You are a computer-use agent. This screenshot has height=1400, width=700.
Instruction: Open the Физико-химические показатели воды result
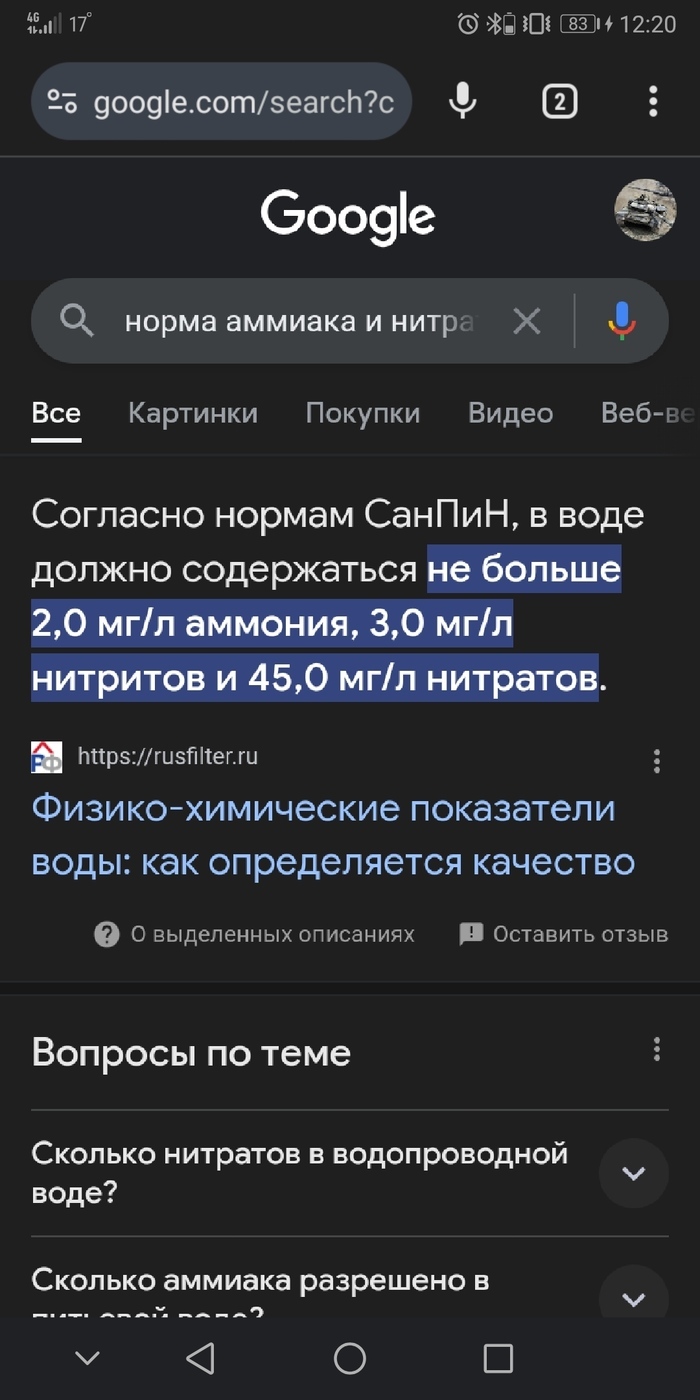(334, 835)
